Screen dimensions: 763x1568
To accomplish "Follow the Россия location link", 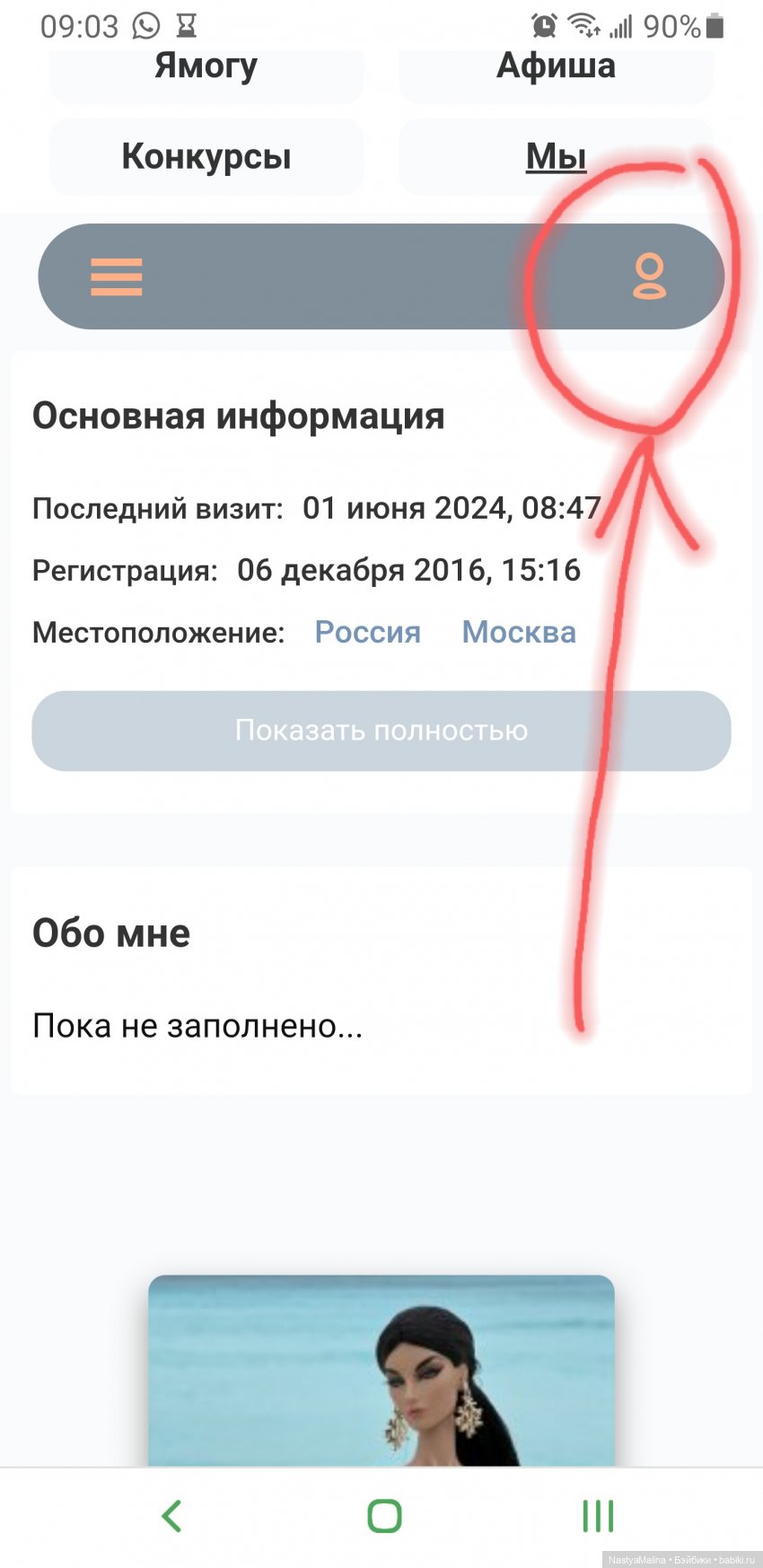I will pyautogui.click(x=367, y=632).
